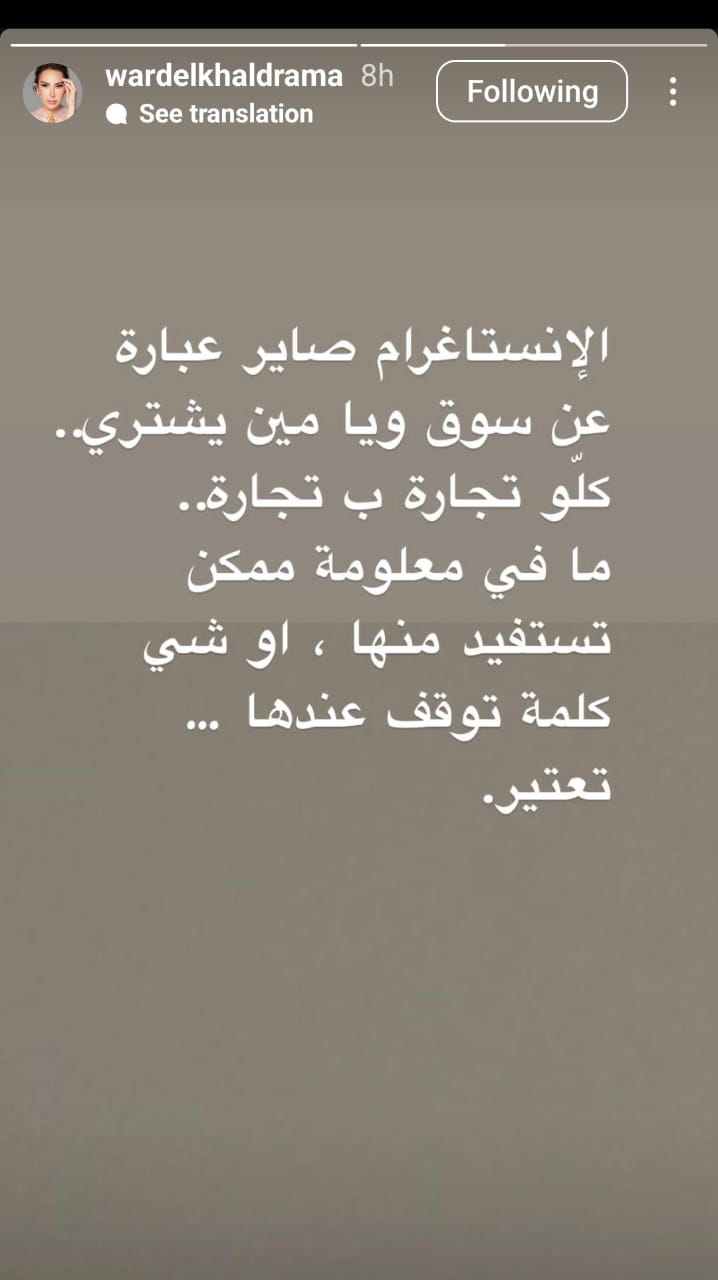Image resolution: width=718 pixels, height=1280 pixels.
Task: Tap See translation for this story
Action: tap(225, 114)
